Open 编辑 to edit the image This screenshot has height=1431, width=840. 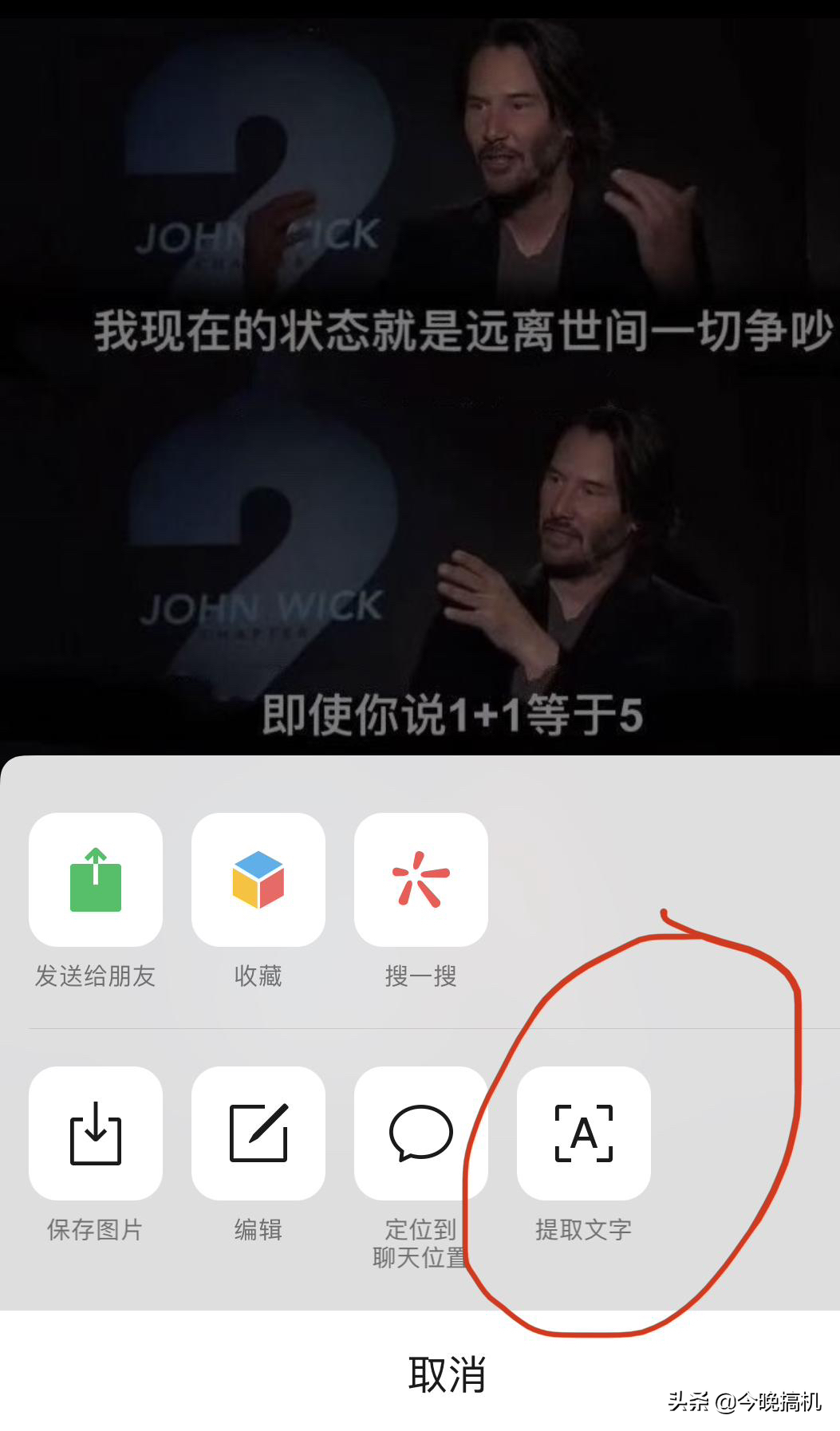[x=258, y=1133]
